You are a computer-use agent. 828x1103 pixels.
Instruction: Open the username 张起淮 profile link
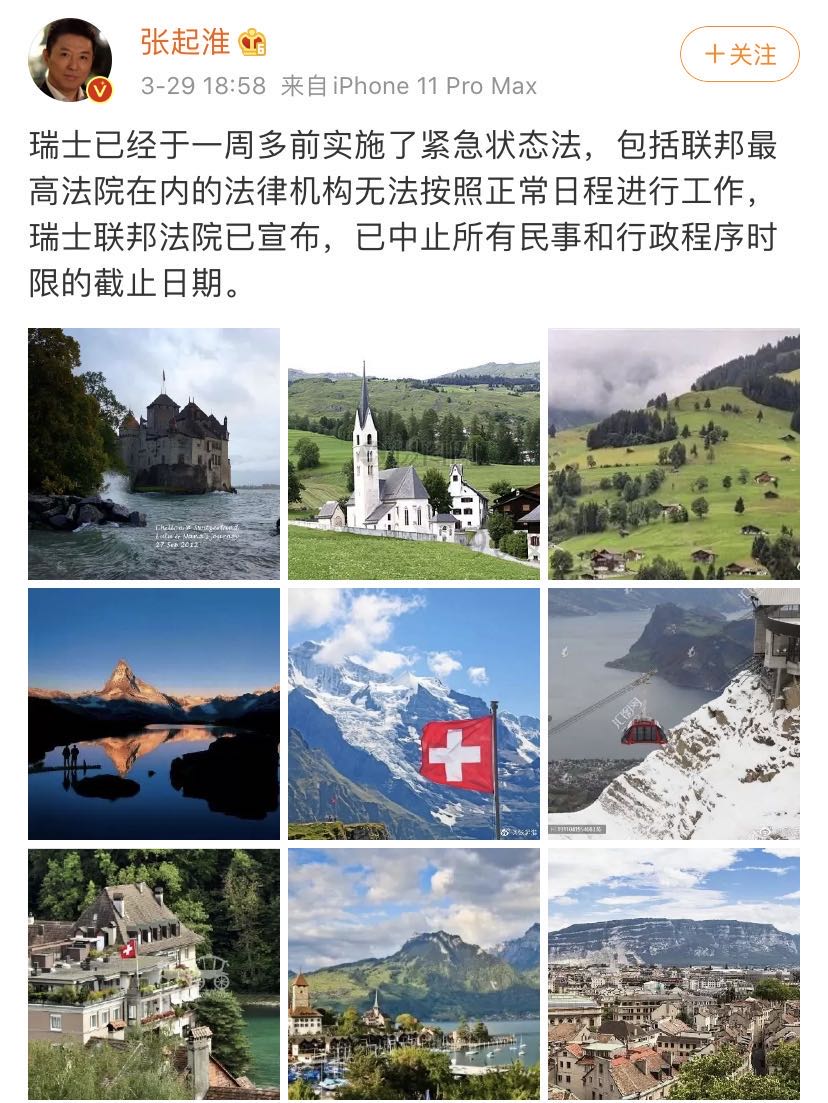point(185,42)
